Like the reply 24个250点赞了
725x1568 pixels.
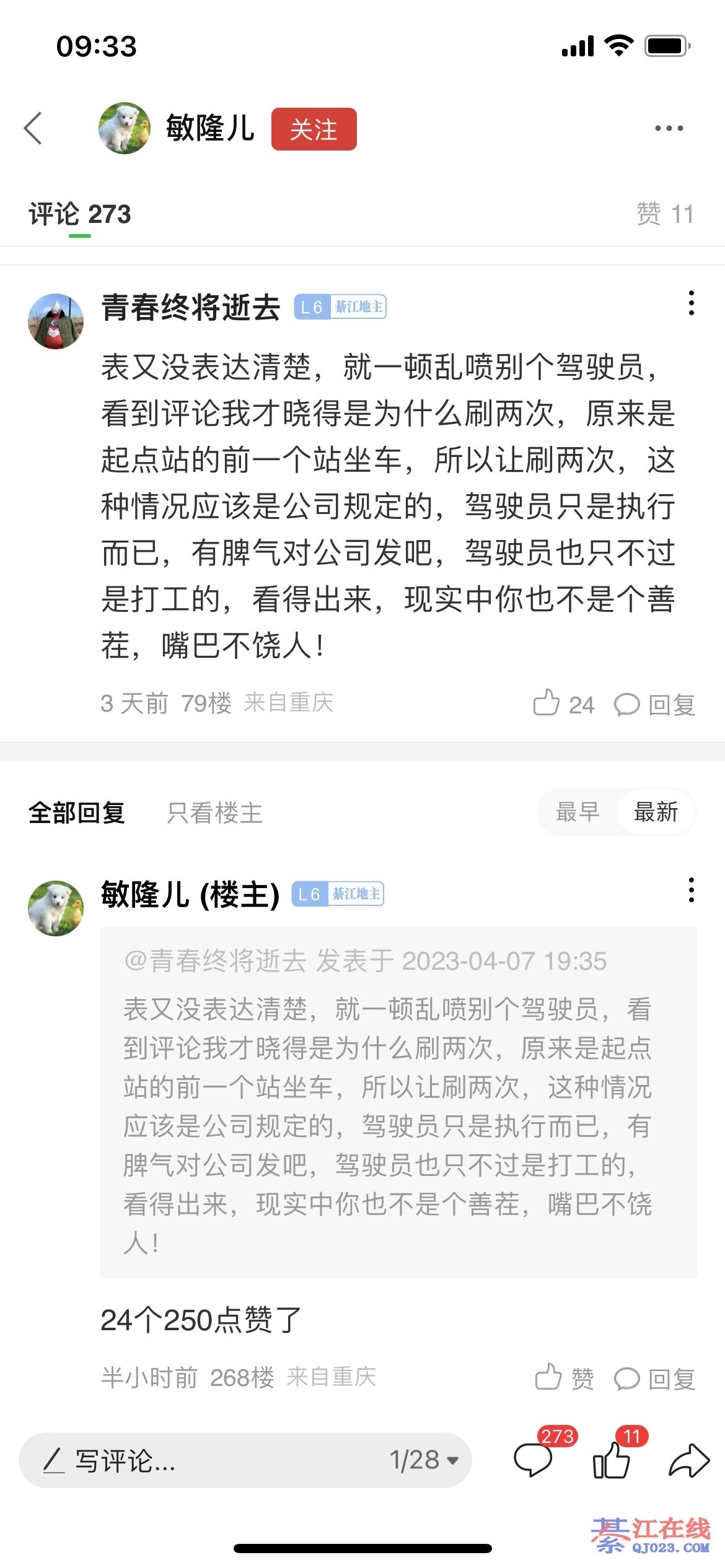pos(564,1378)
